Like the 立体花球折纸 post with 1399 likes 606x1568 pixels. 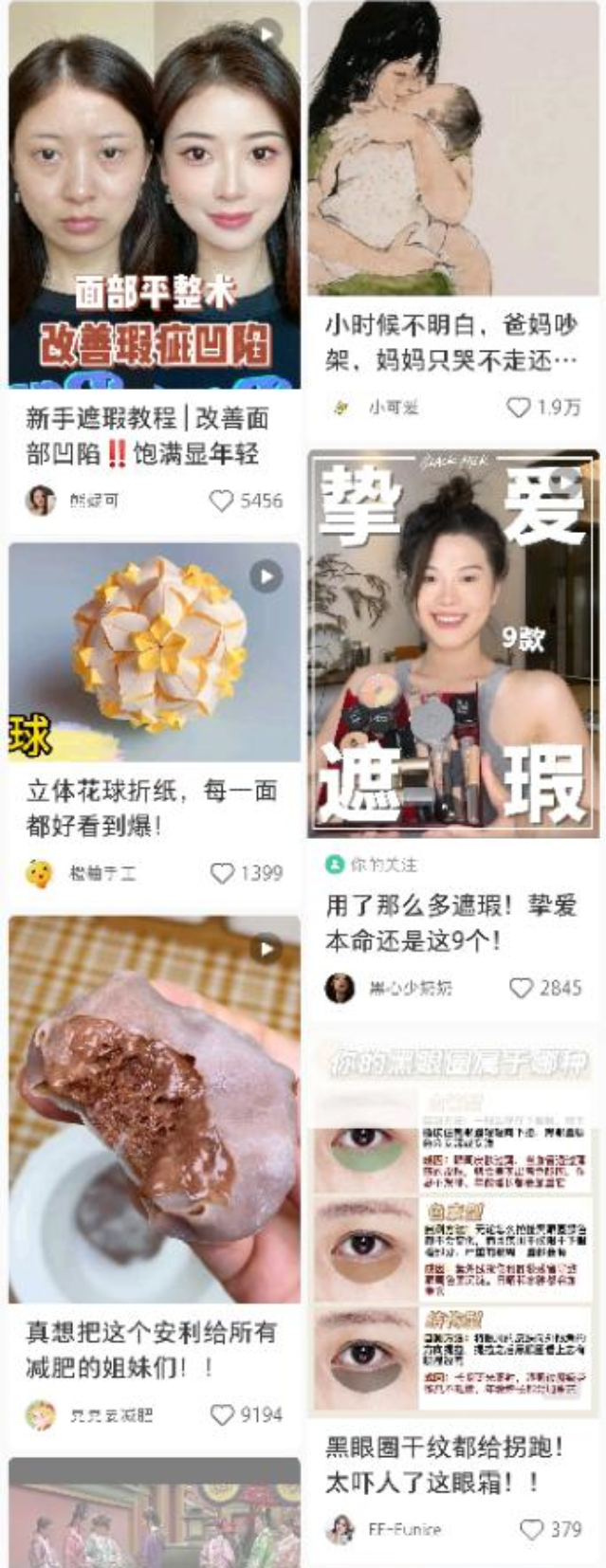click(x=222, y=873)
